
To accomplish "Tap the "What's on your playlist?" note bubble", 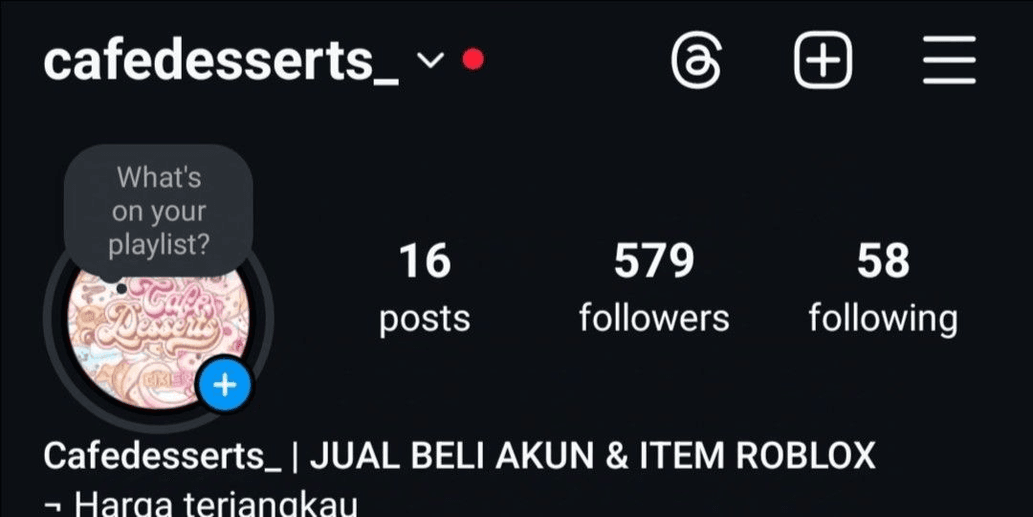I will pos(158,211).
